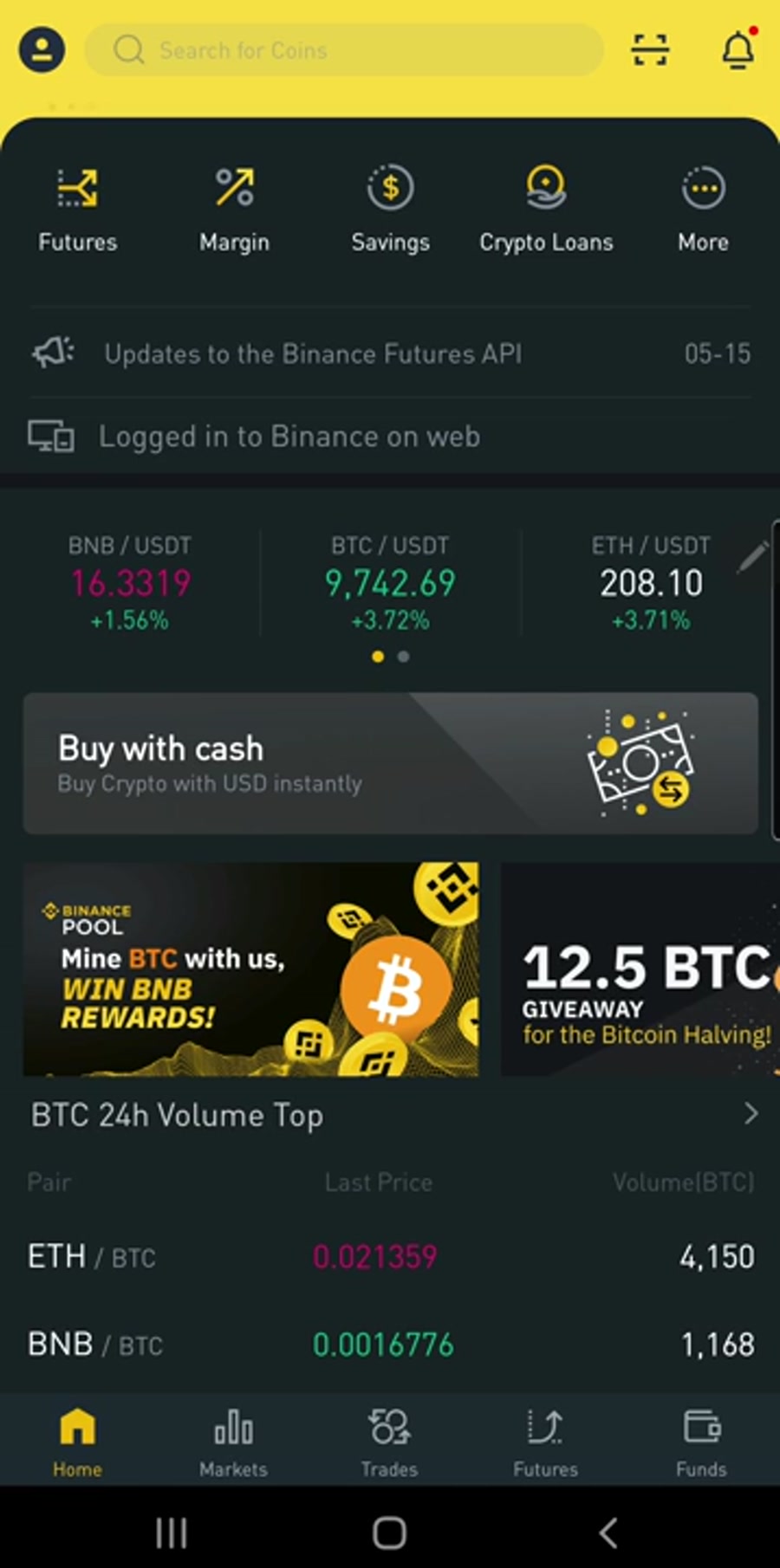This screenshot has height=1568, width=780.
Task: Switch to the Markets tab
Action: [233, 1442]
